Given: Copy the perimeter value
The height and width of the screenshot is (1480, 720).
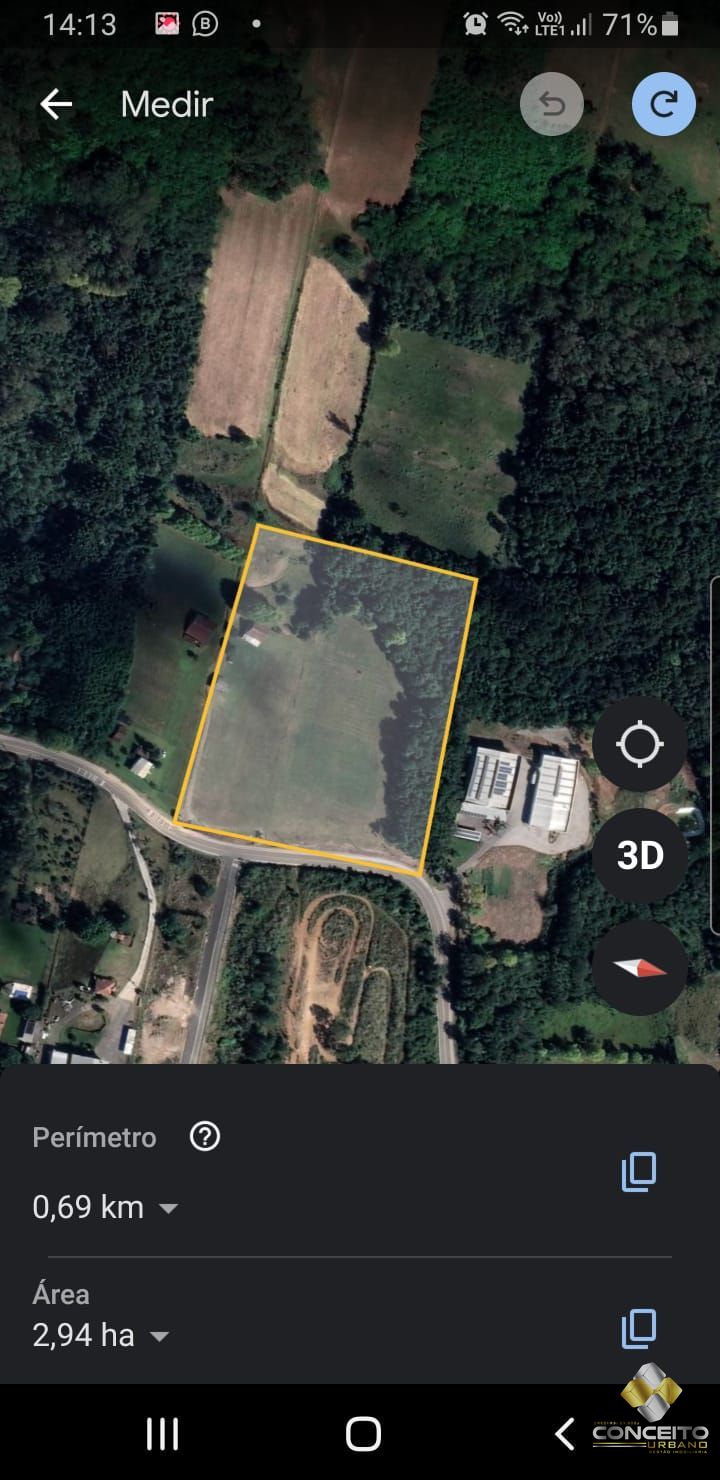Looking at the screenshot, I should [x=639, y=1171].
